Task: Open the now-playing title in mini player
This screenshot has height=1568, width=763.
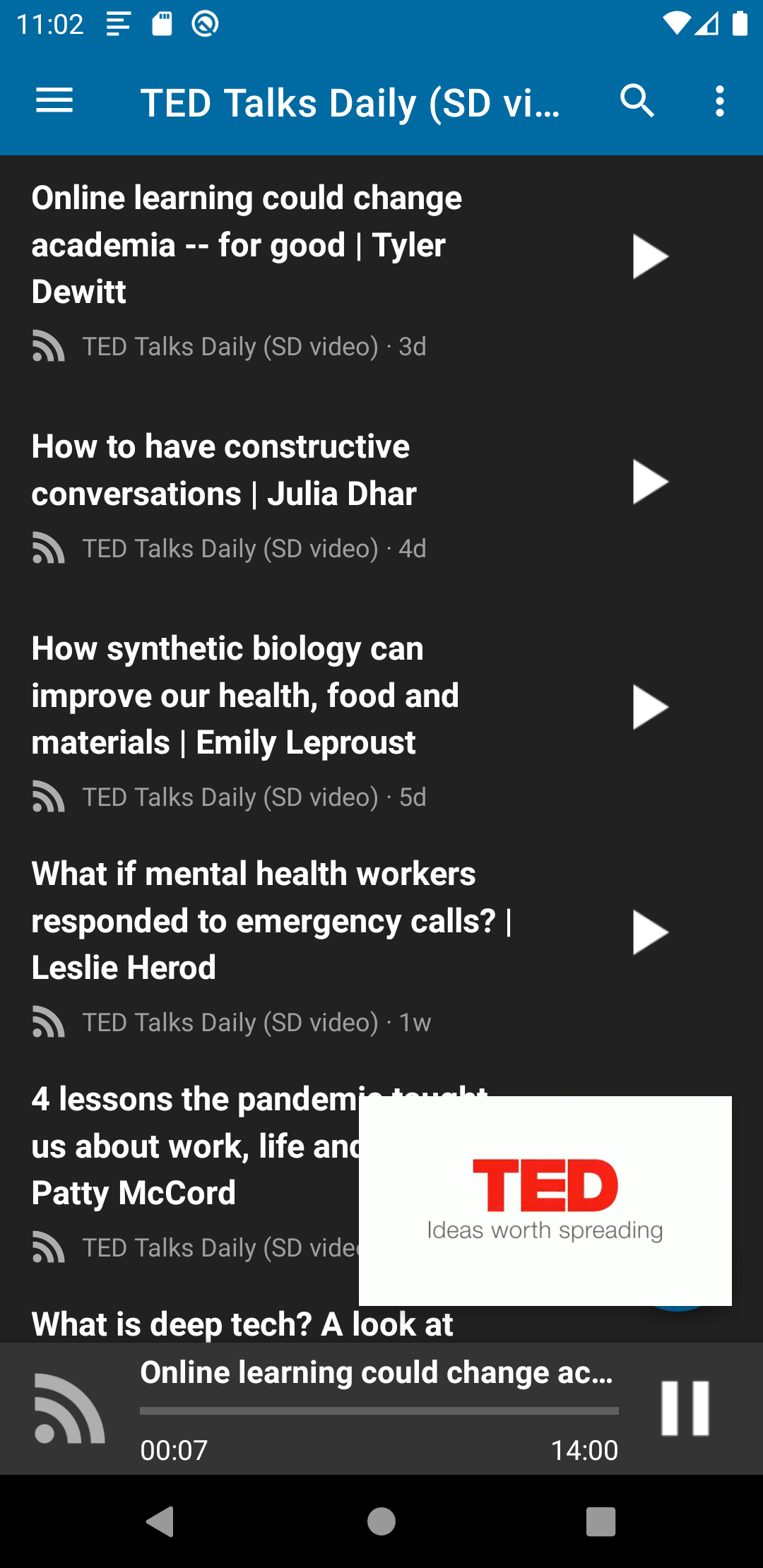Action: tap(376, 1373)
